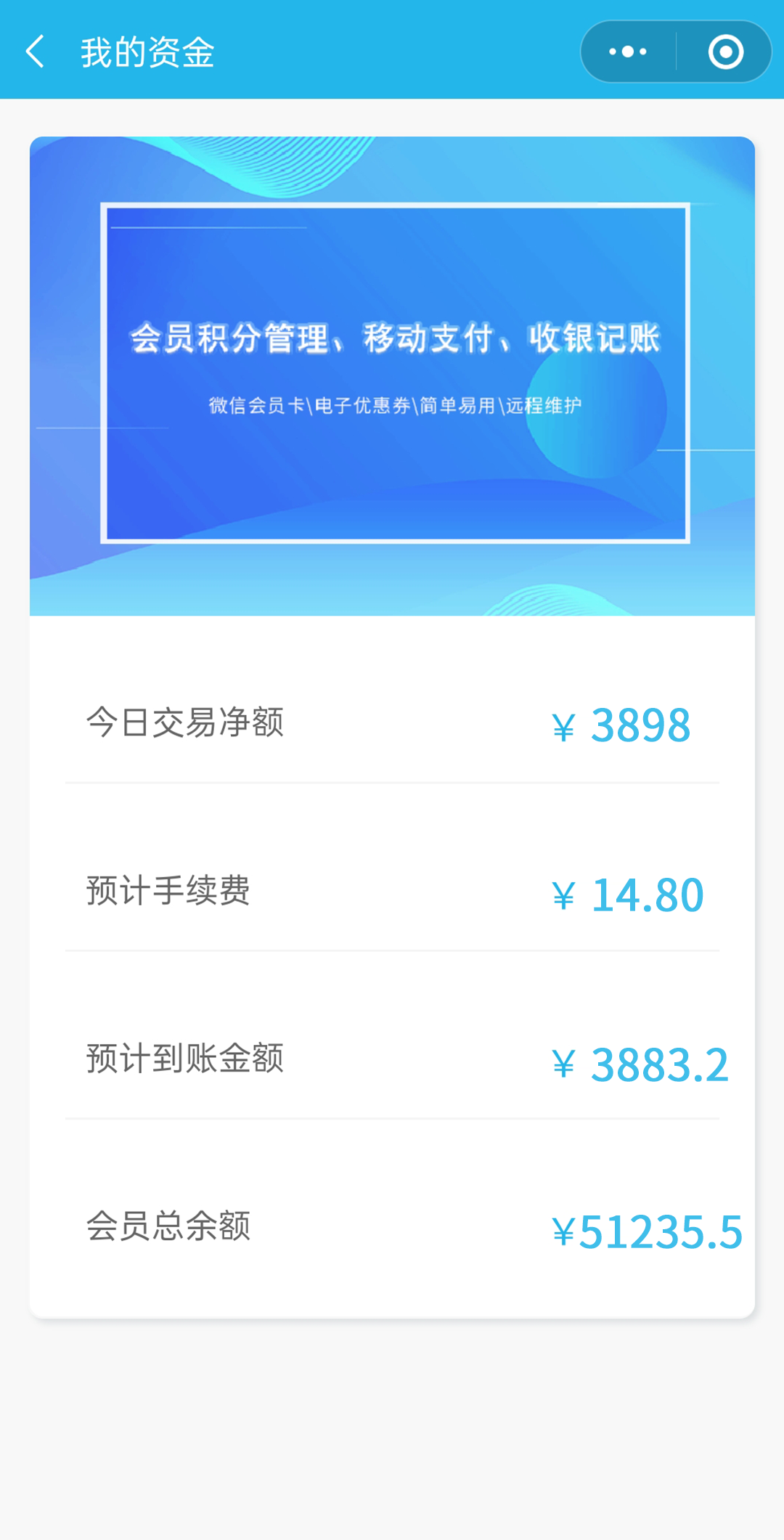Screen dimensions: 784x1540
Task: Click the yen symbol beside 51235.5
Action: coord(565,1229)
